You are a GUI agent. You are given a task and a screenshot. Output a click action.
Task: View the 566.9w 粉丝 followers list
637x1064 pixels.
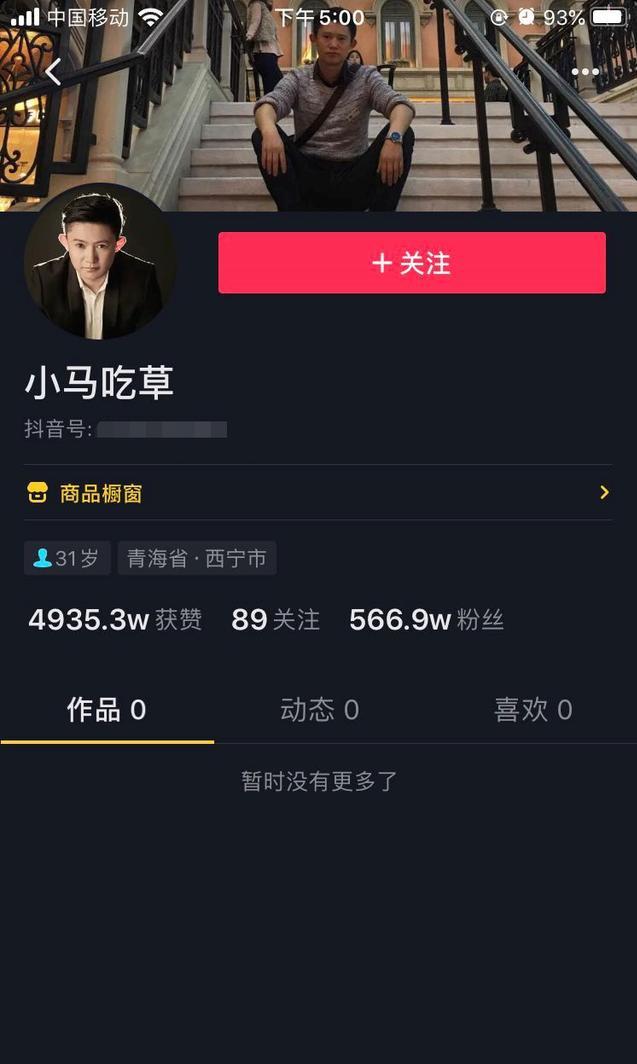coord(426,620)
